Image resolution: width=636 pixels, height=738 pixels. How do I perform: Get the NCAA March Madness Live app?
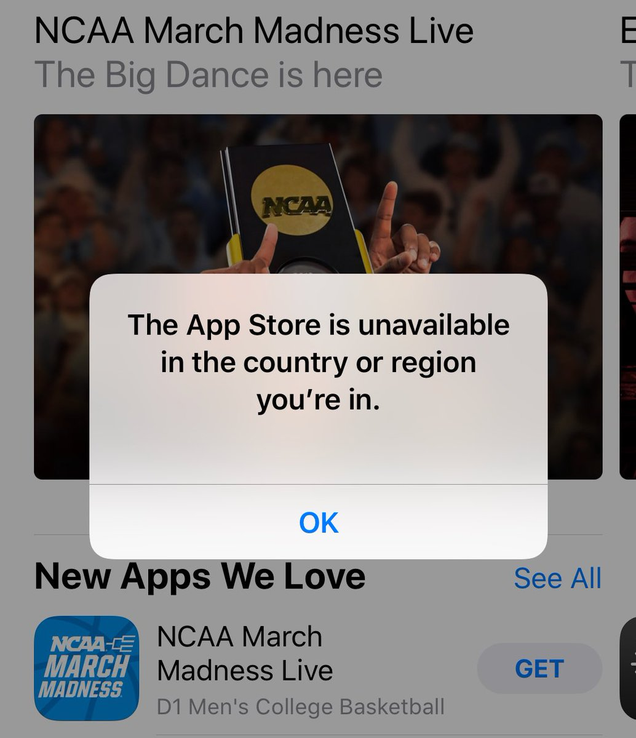point(539,669)
